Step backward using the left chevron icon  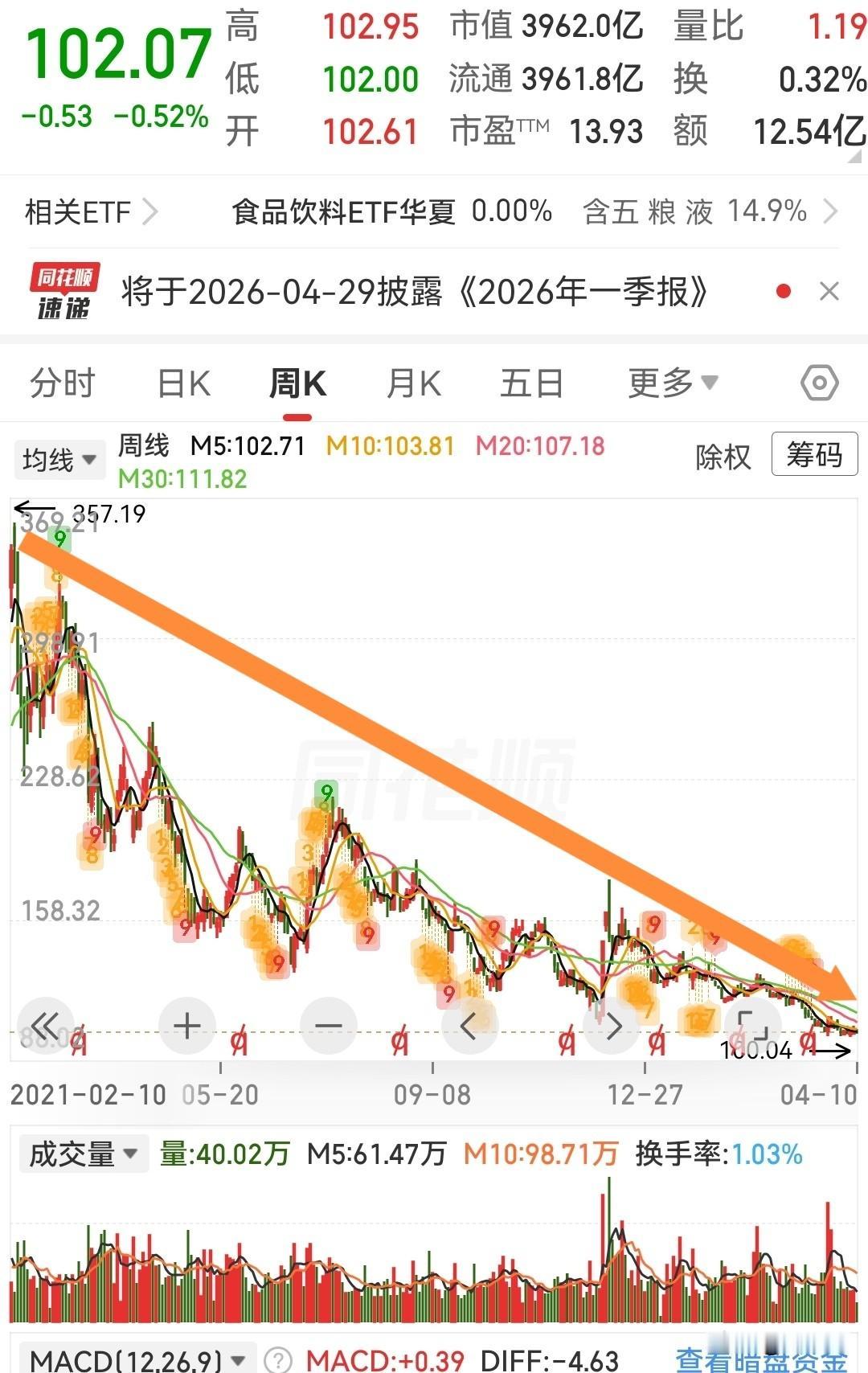470,1026
